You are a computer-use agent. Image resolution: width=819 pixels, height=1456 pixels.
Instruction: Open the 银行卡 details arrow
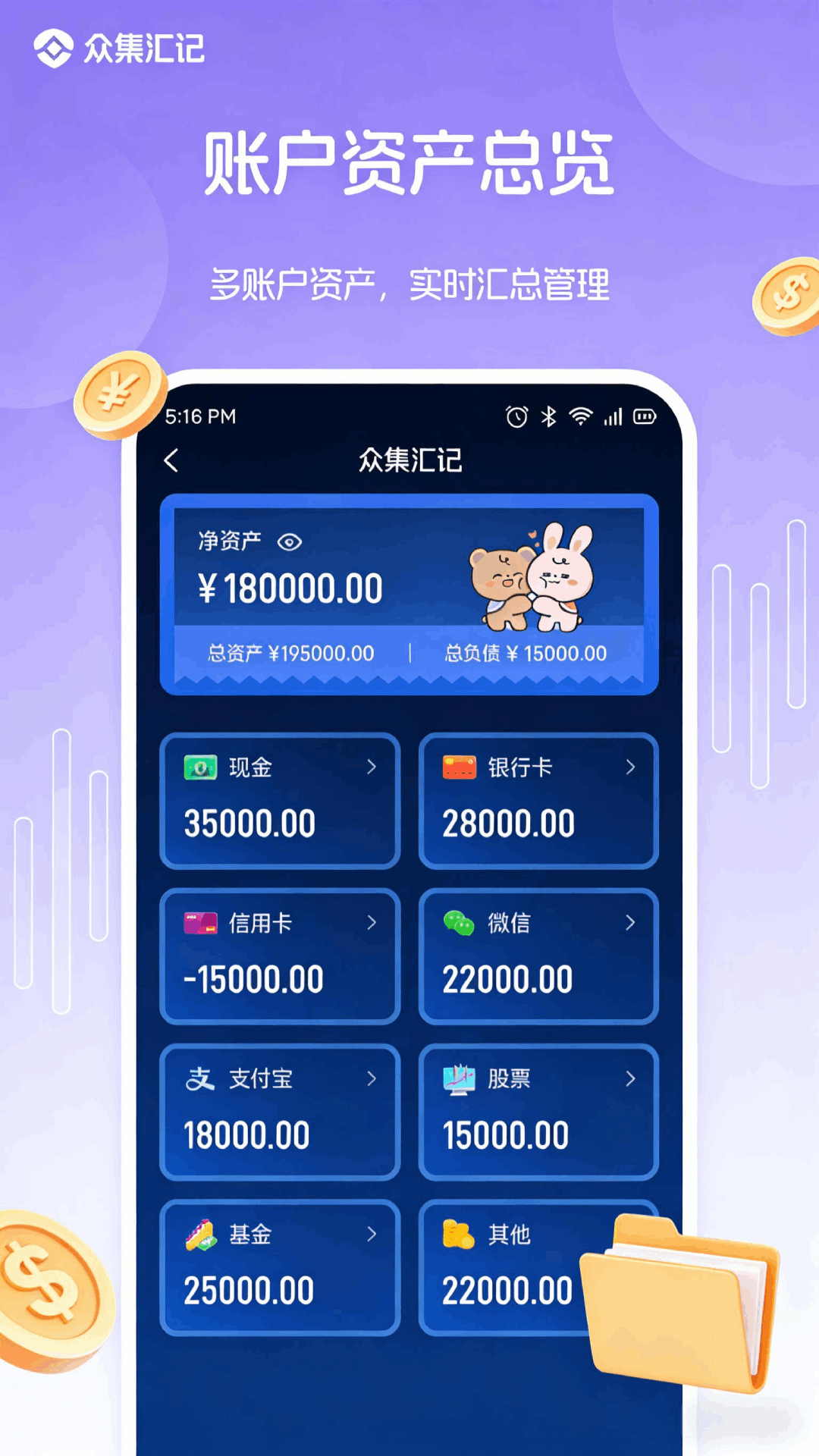pos(630,767)
